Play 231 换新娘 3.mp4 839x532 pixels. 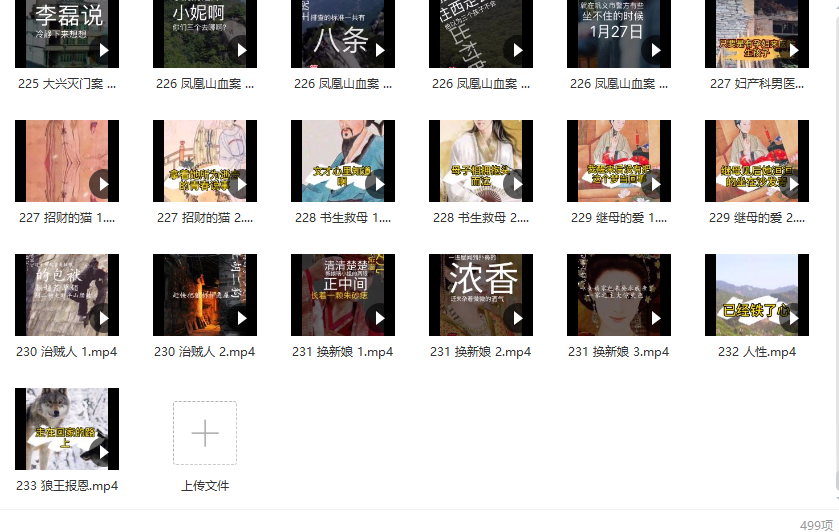[x=619, y=295]
